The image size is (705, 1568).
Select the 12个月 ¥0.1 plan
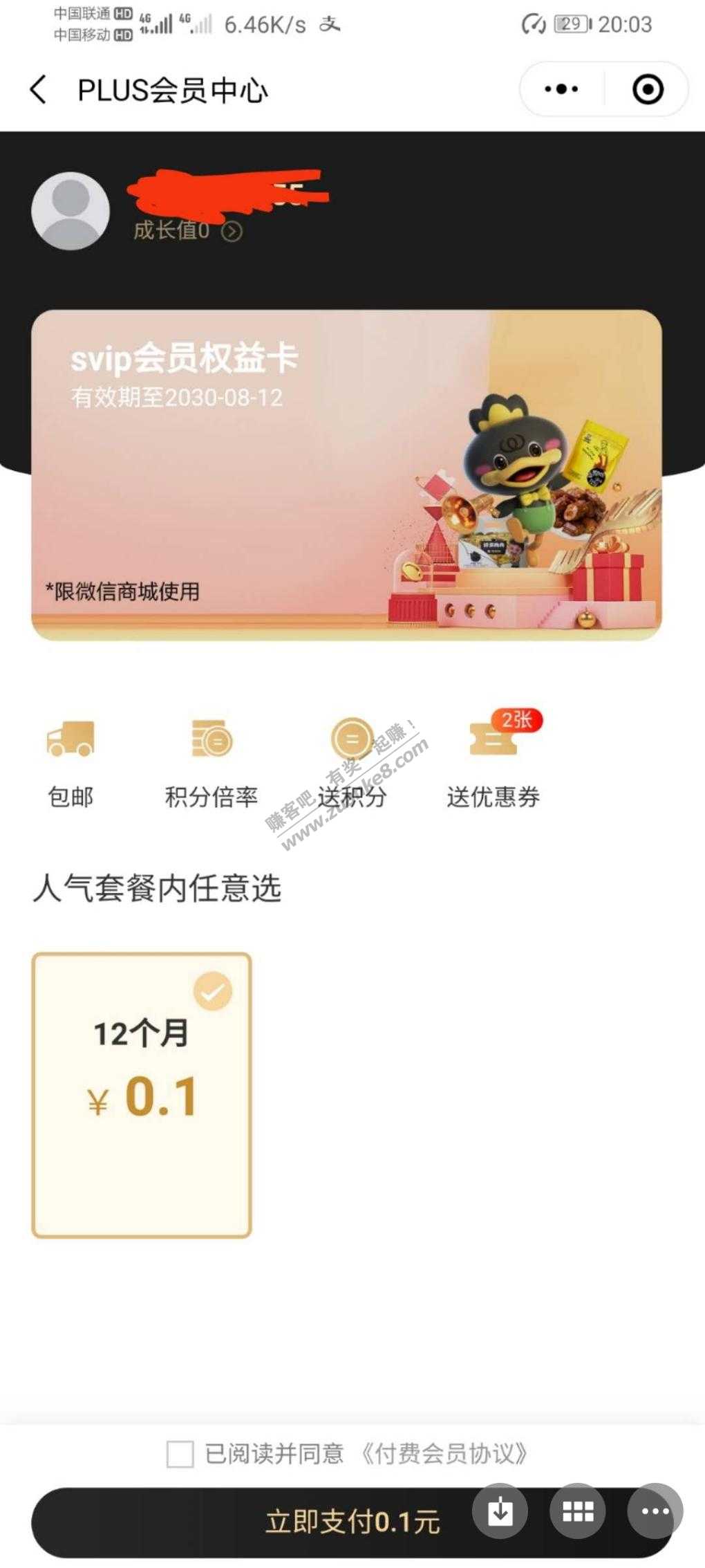point(142,1094)
